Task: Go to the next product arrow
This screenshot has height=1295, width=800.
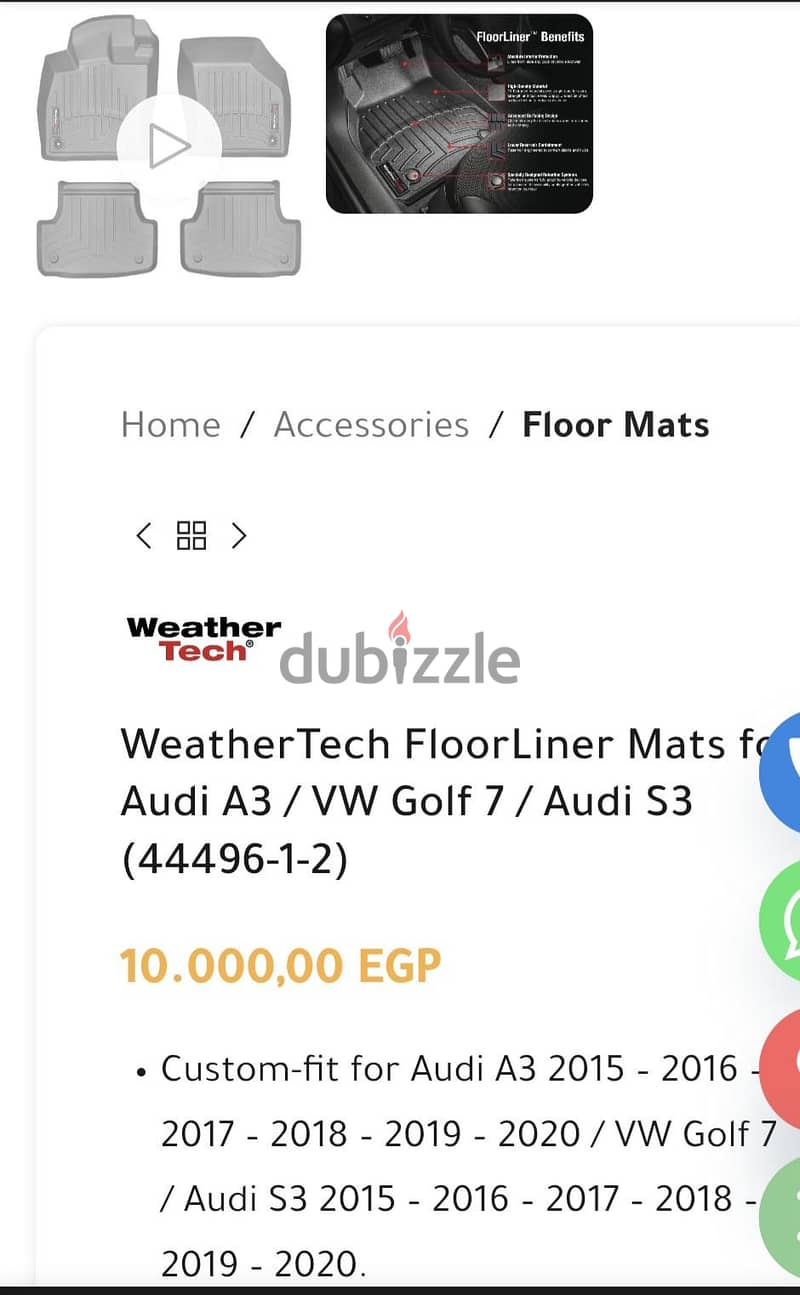Action: click(x=238, y=536)
